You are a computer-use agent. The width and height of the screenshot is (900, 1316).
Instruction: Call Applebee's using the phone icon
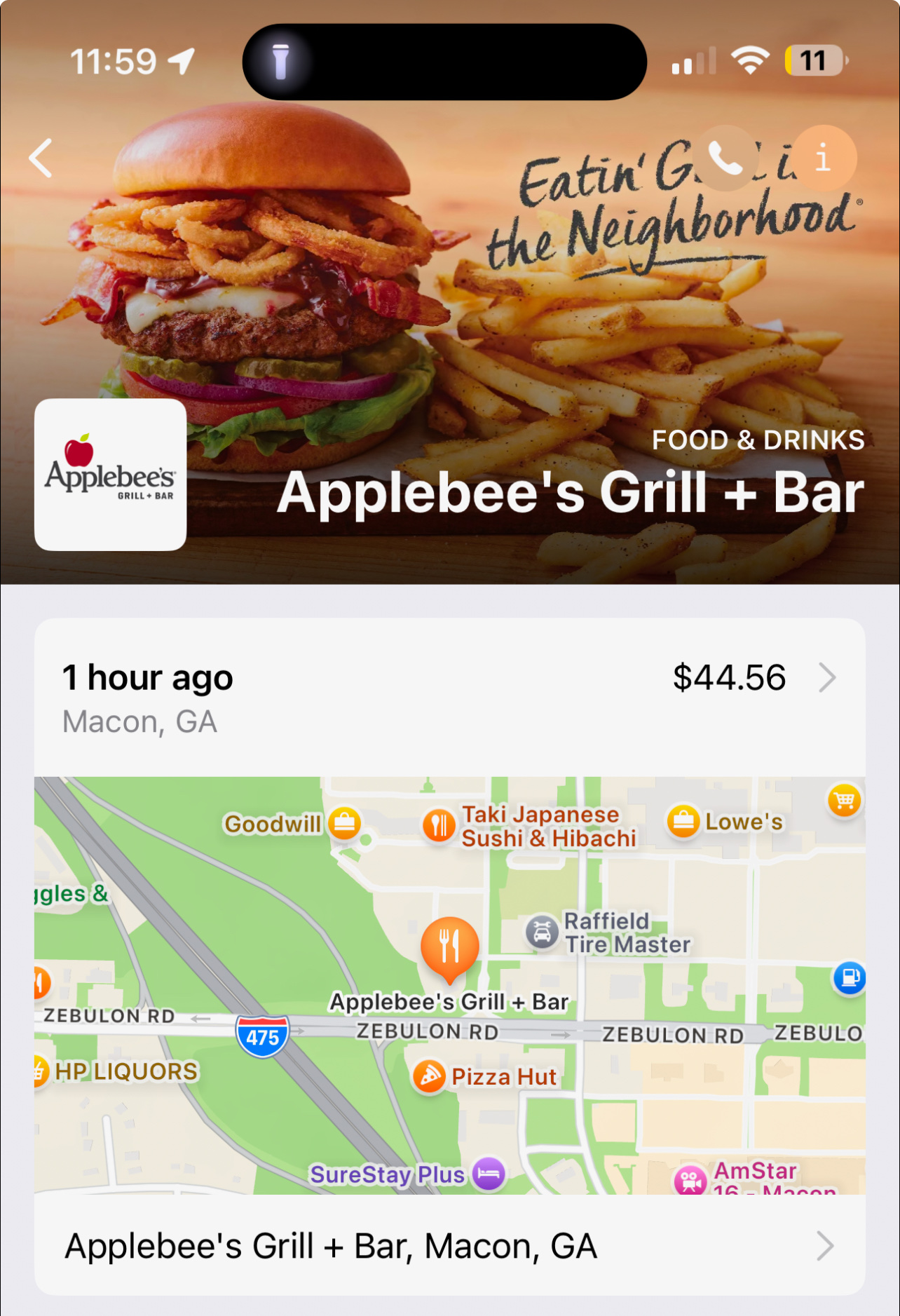[x=726, y=158]
